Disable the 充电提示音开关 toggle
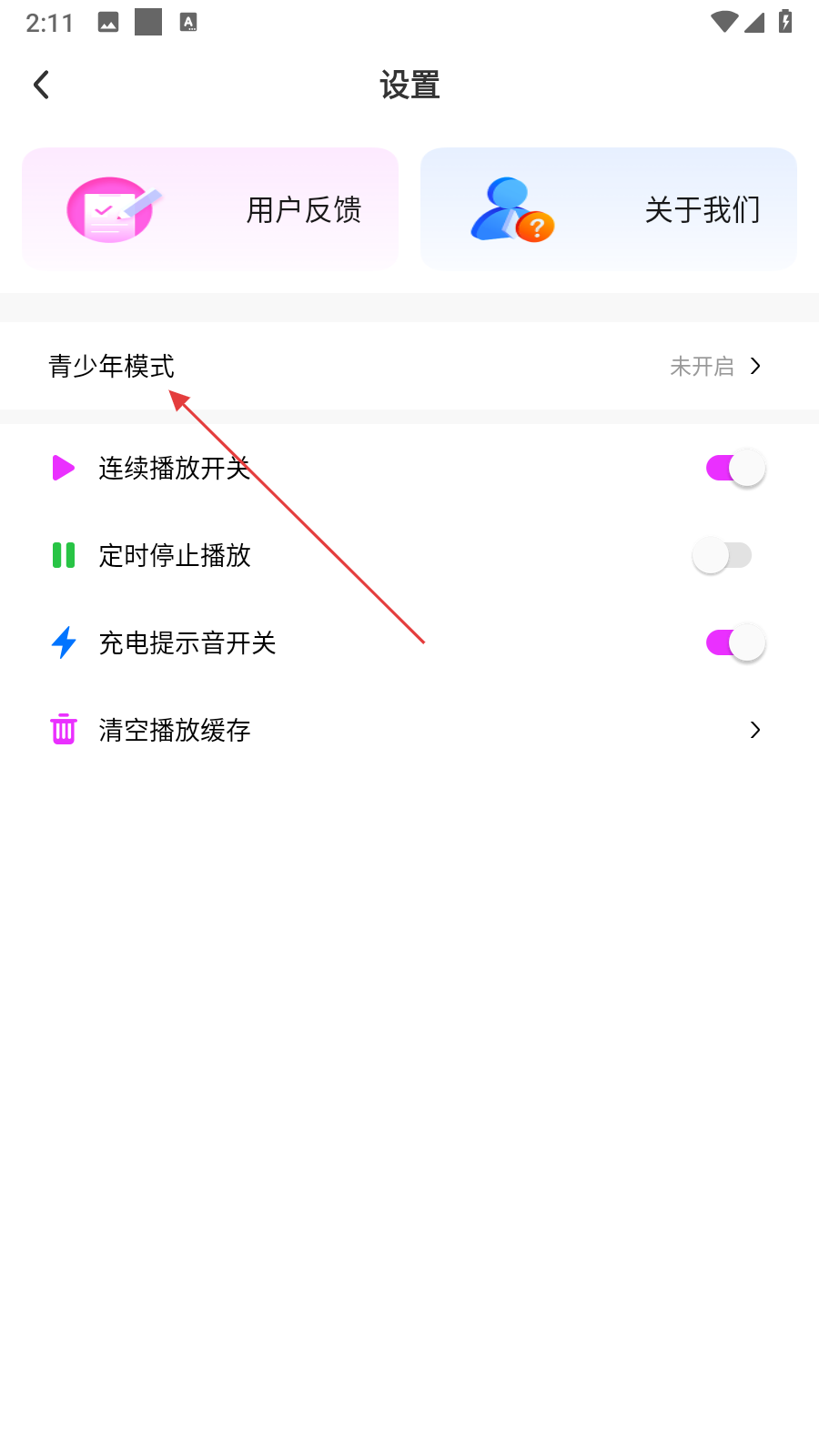This screenshot has width=819, height=1456. (734, 643)
